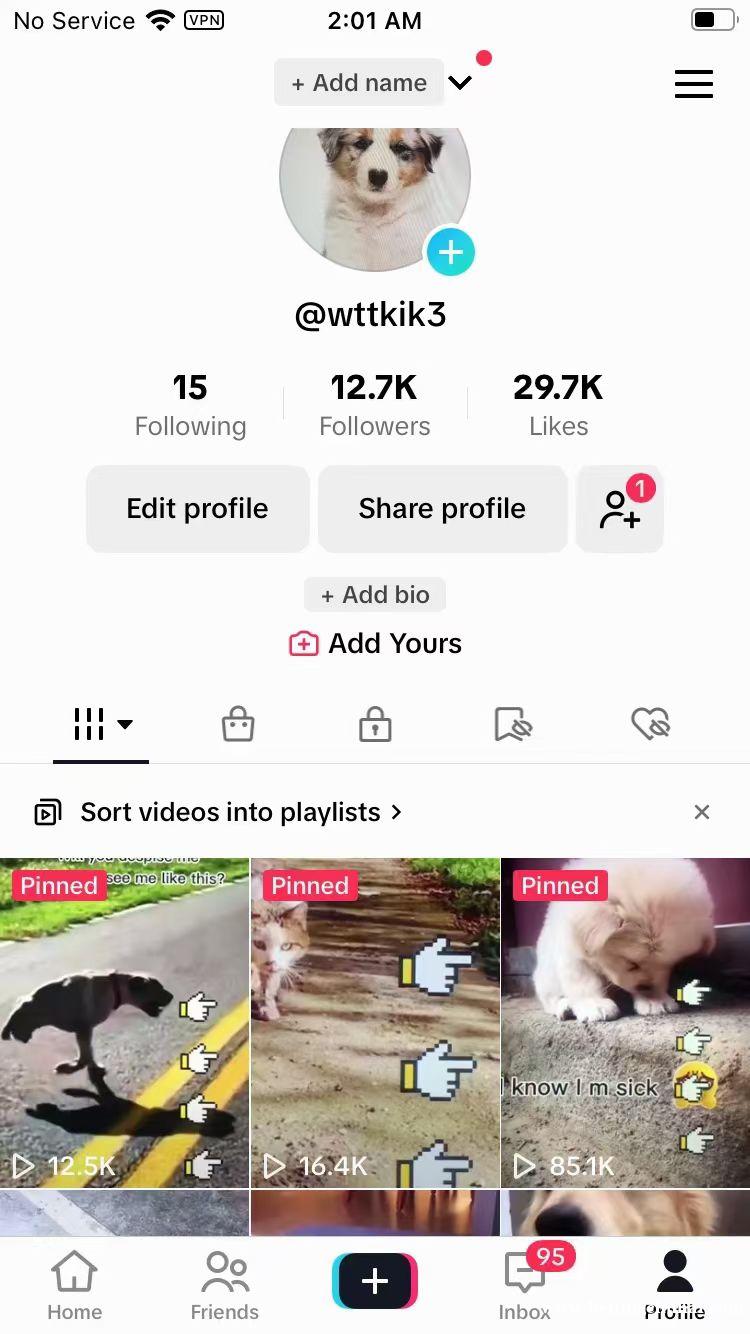View the Followers list

tap(374, 405)
